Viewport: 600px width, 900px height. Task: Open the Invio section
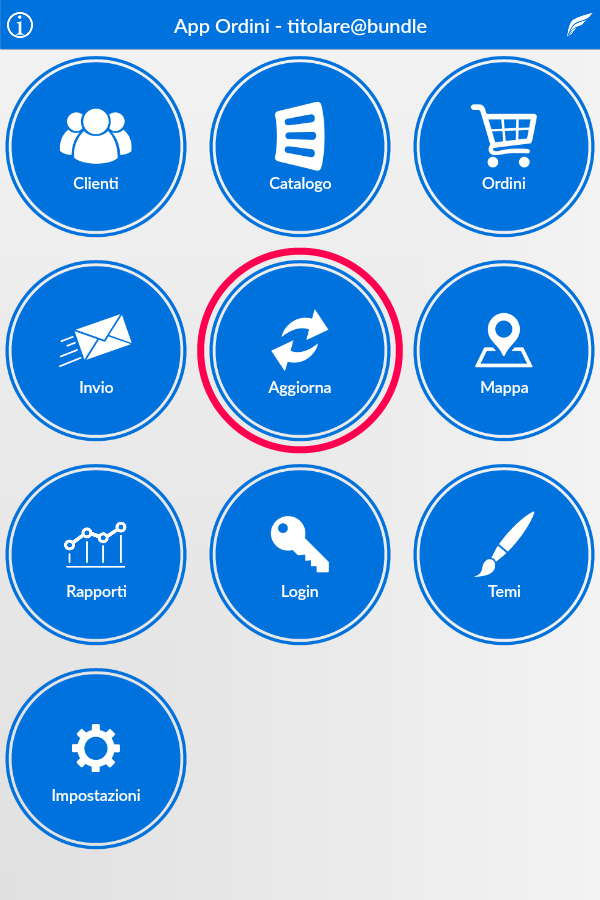(96, 350)
